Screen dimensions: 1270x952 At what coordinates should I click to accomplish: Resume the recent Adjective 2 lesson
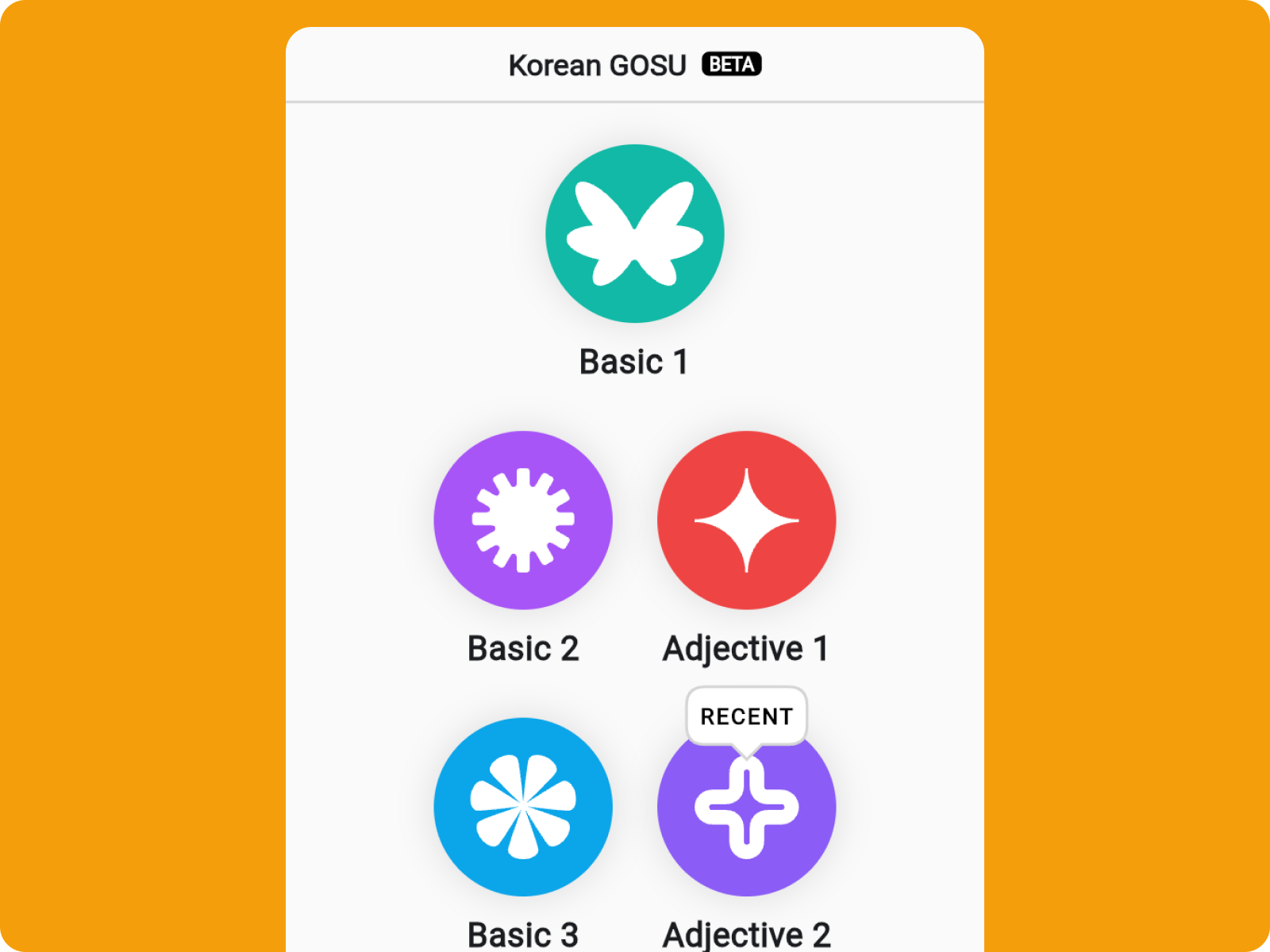tap(746, 817)
